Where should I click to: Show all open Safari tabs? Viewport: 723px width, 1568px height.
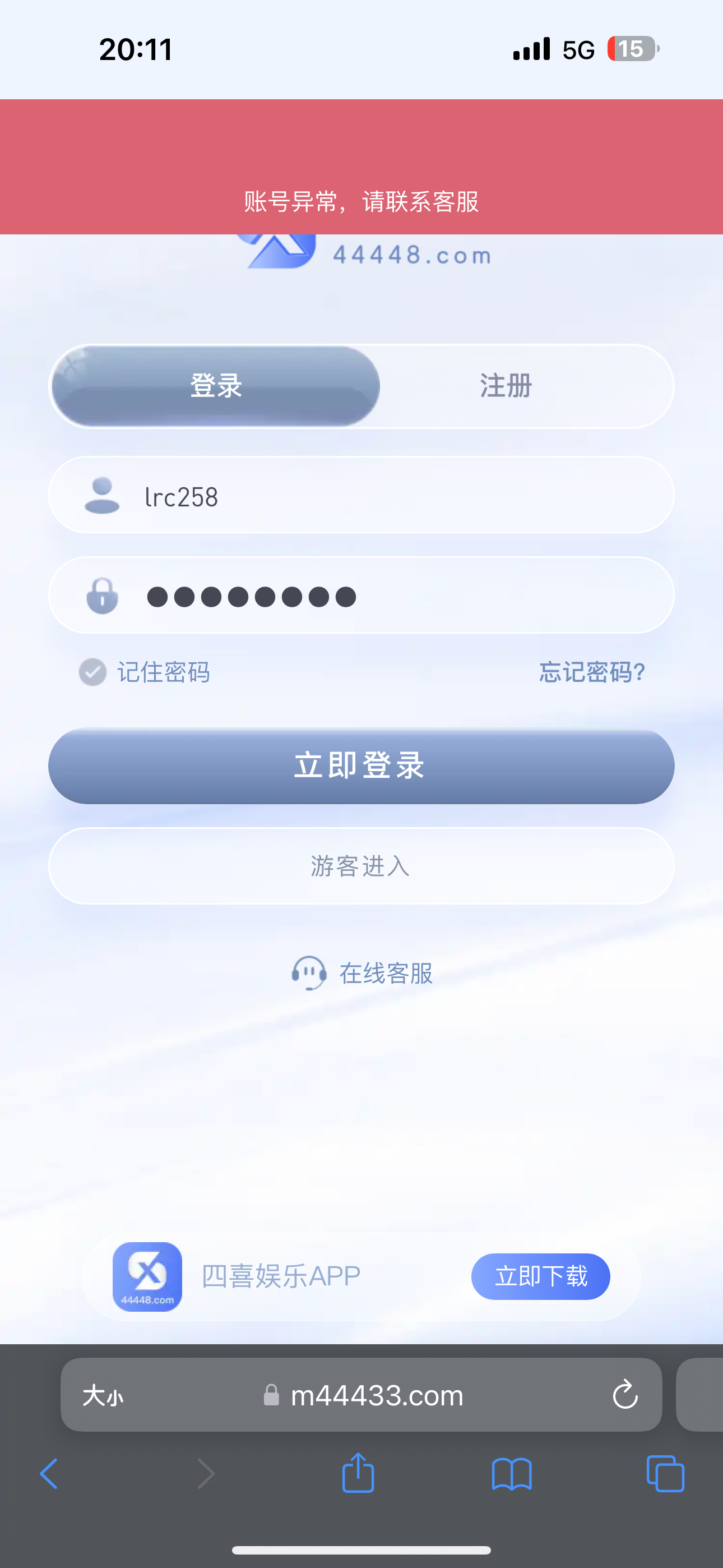click(x=665, y=1474)
